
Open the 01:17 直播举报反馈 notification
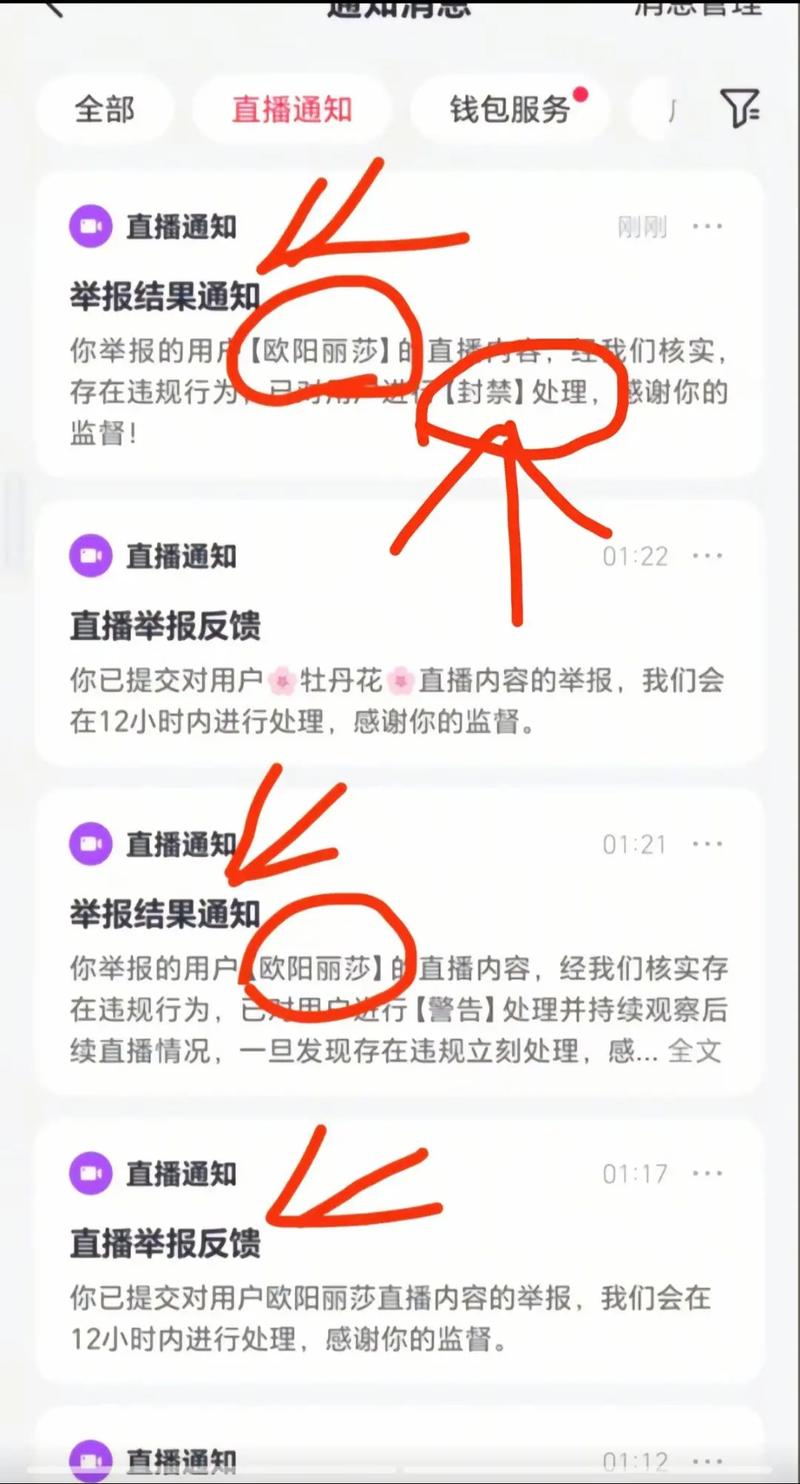point(400,1290)
